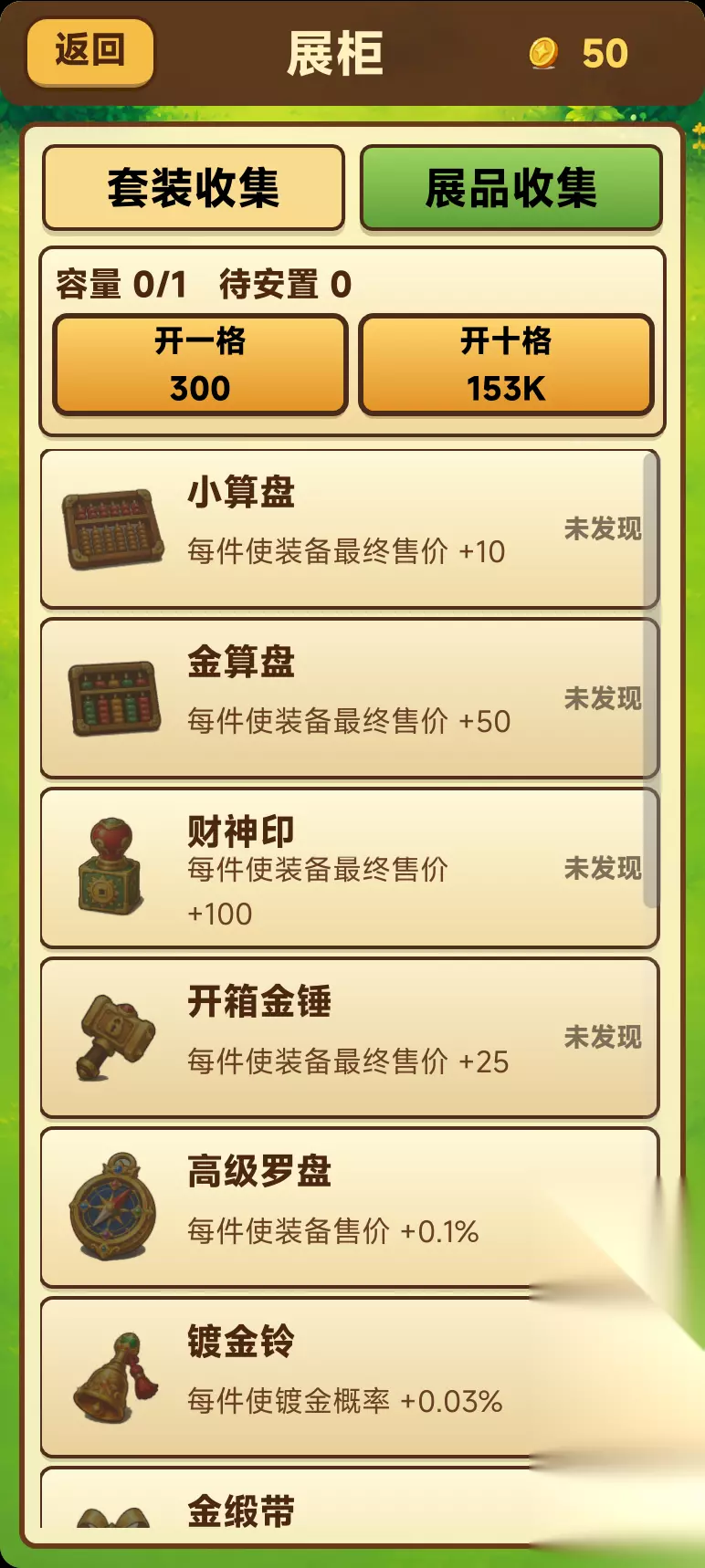Open the 高级罗盘 exhibit card

coord(350,1208)
